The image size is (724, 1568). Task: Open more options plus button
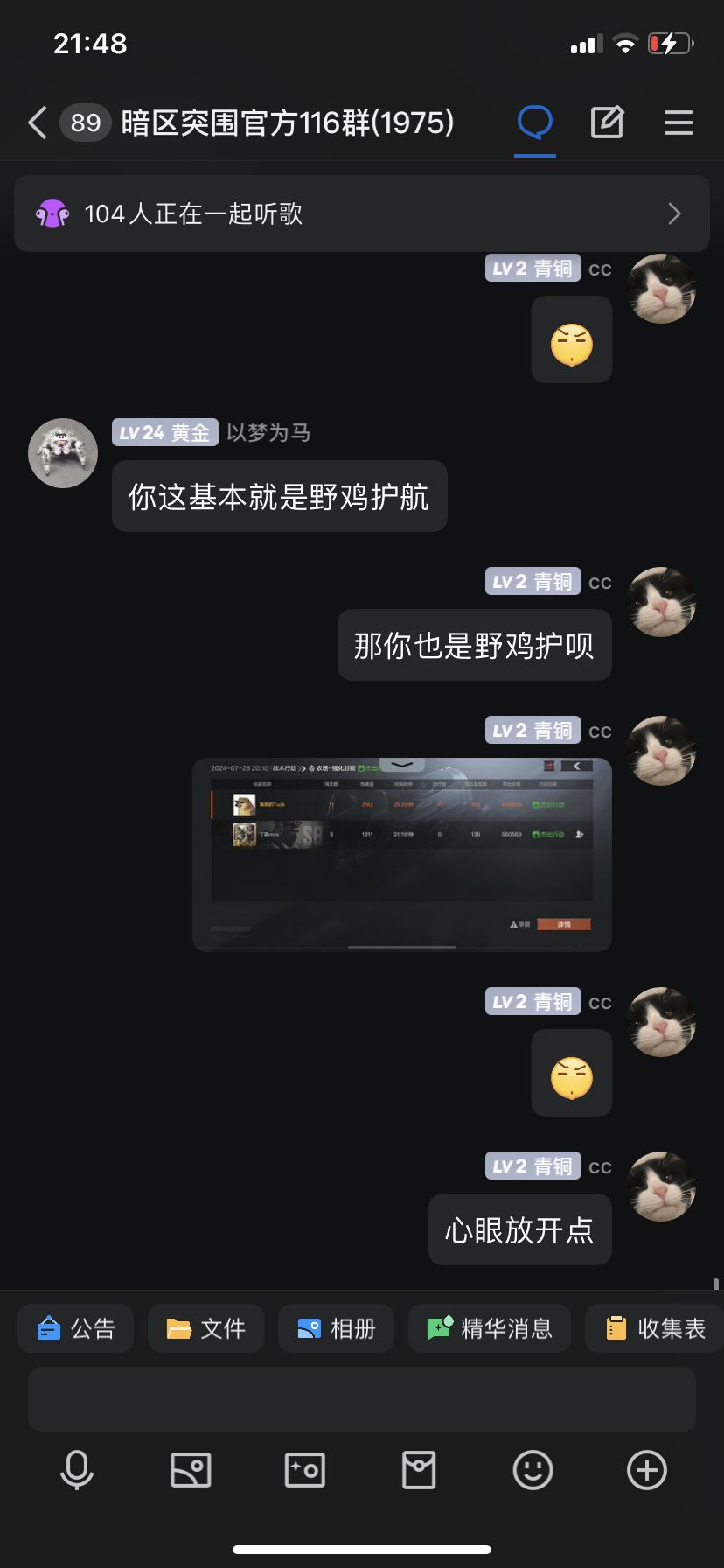(x=647, y=1470)
